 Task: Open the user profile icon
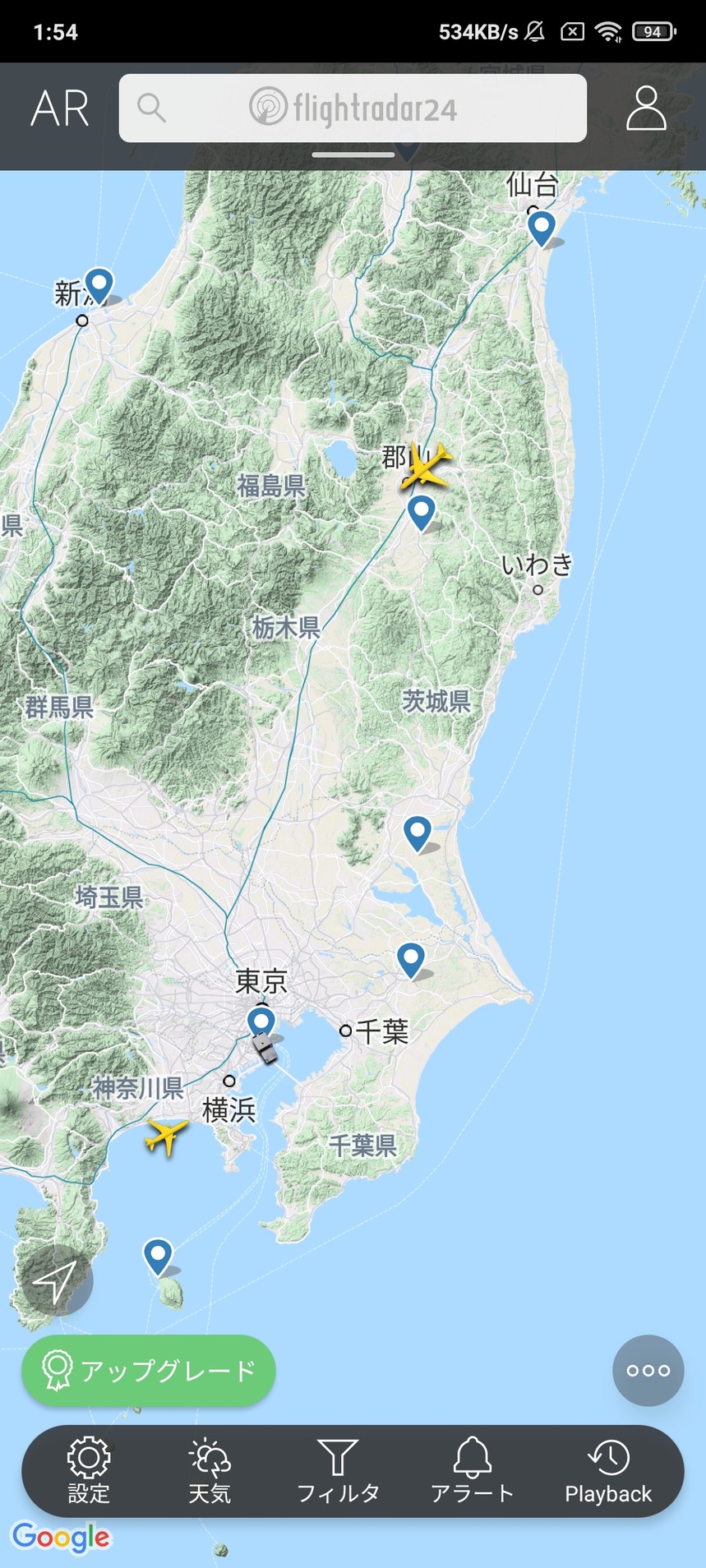[x=646, y=108]
